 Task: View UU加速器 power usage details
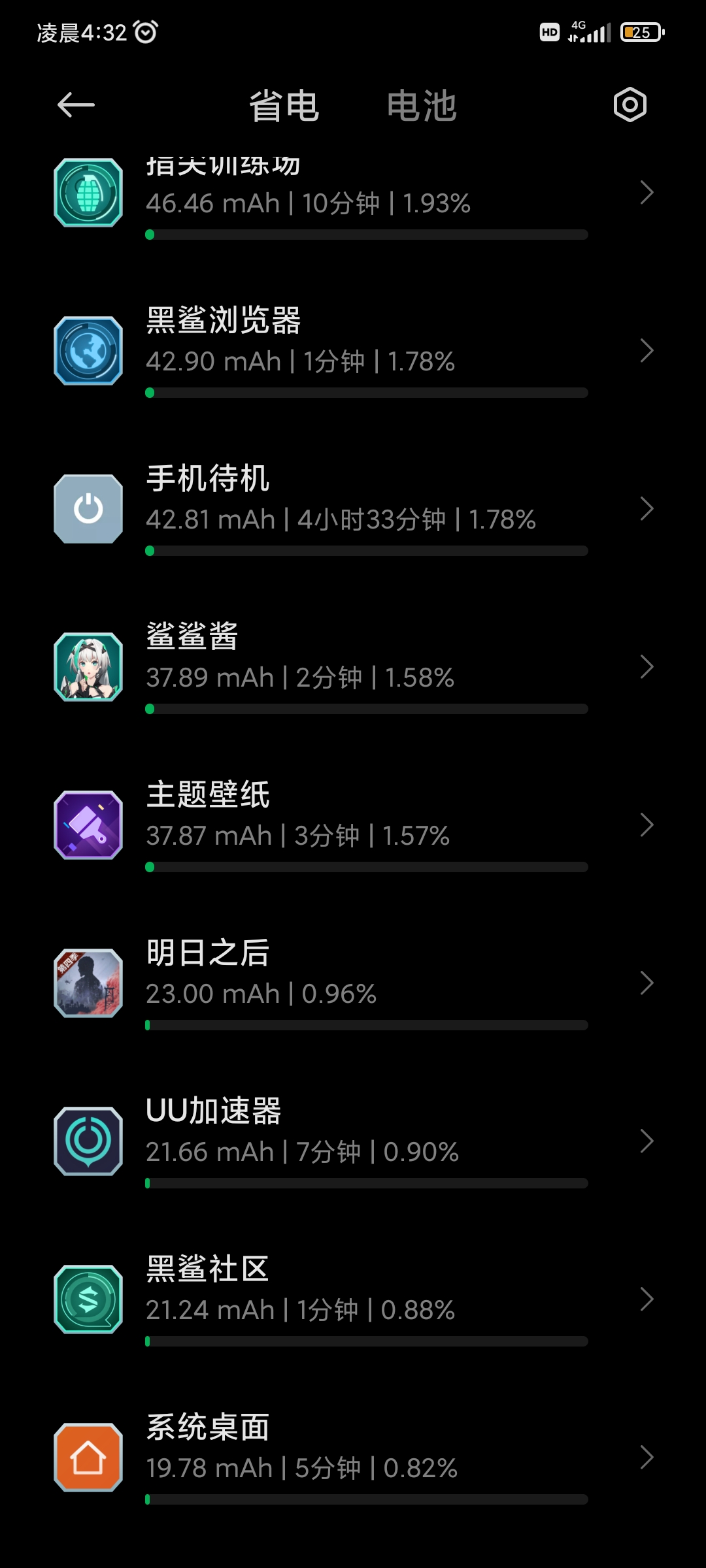pos(353,1142)
